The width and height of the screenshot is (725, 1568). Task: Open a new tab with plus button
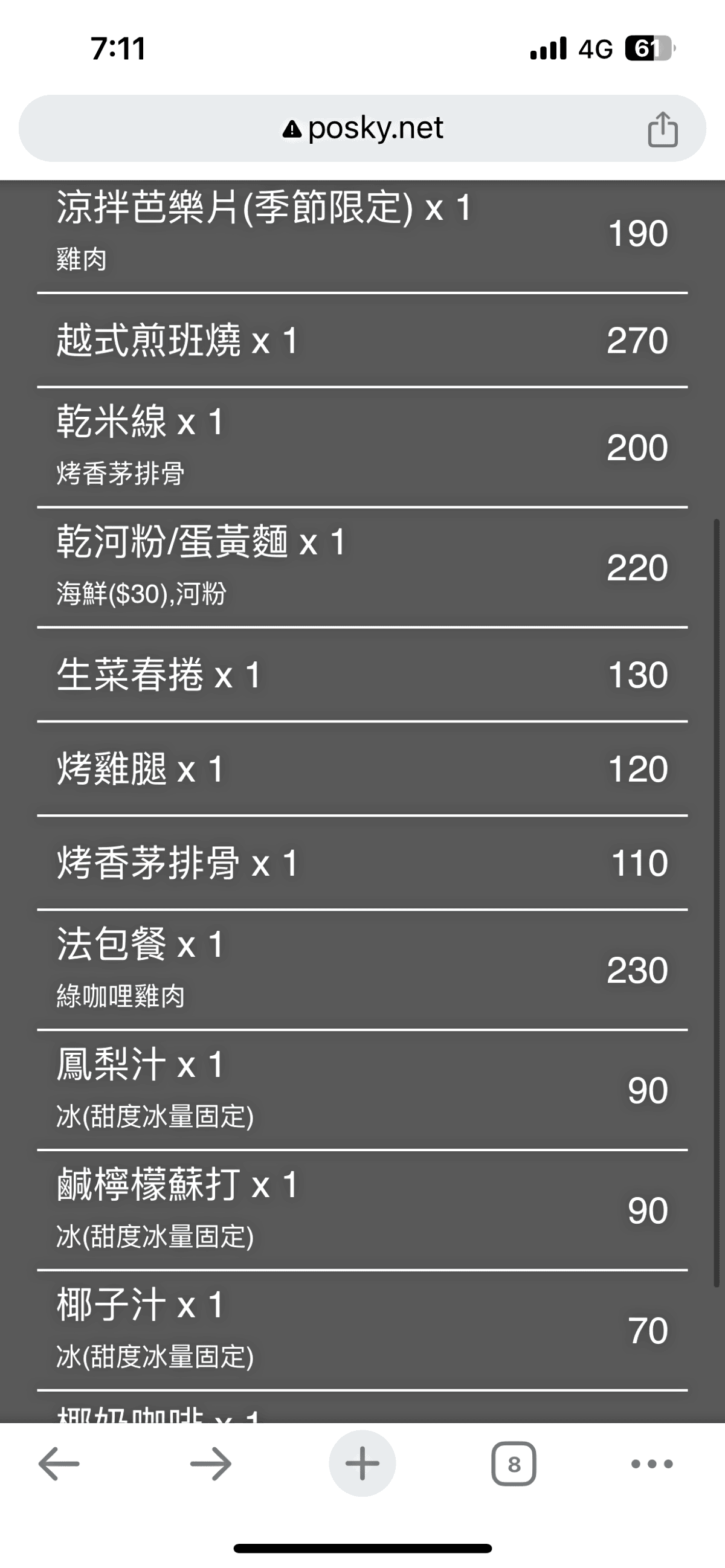coord(362,1464)
